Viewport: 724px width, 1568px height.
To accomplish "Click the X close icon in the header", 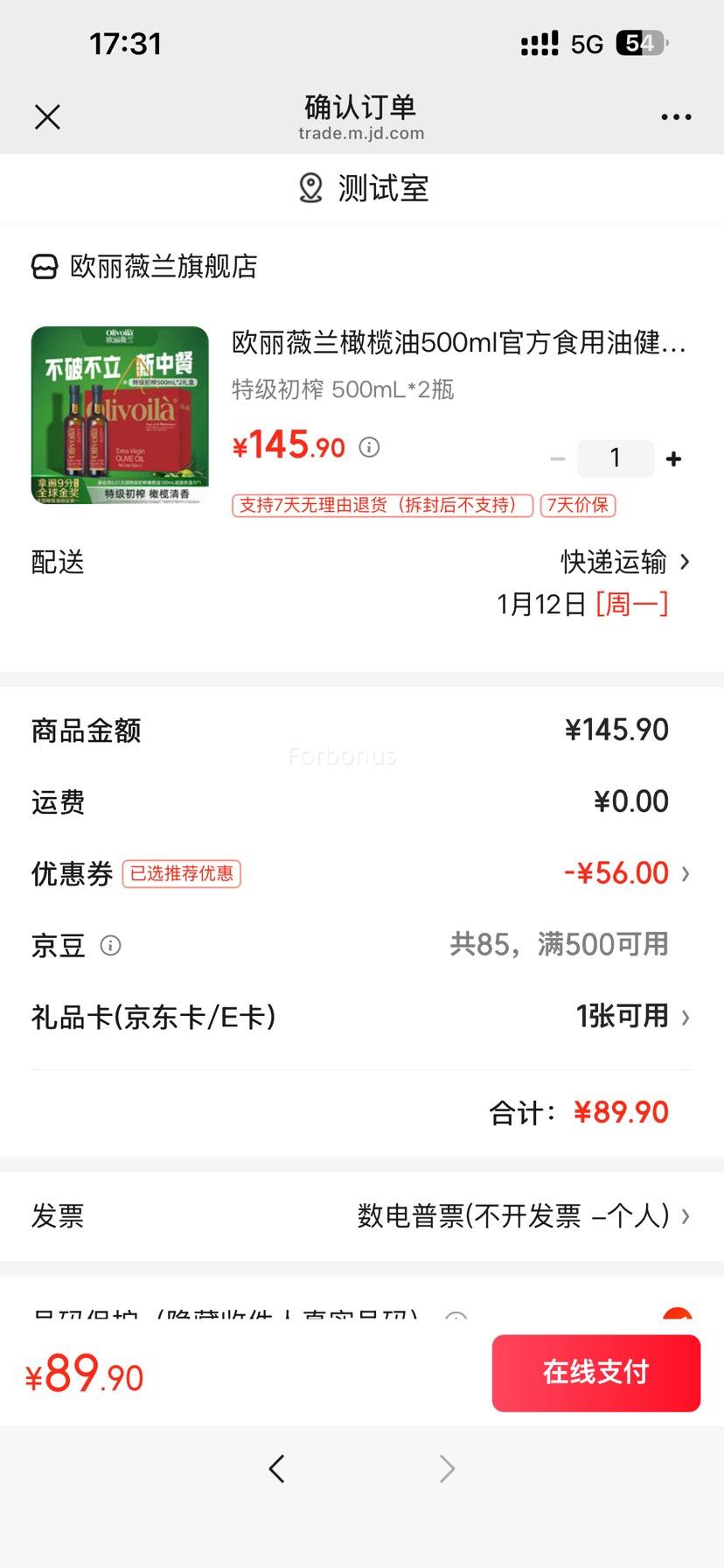I will click(48, 115).
